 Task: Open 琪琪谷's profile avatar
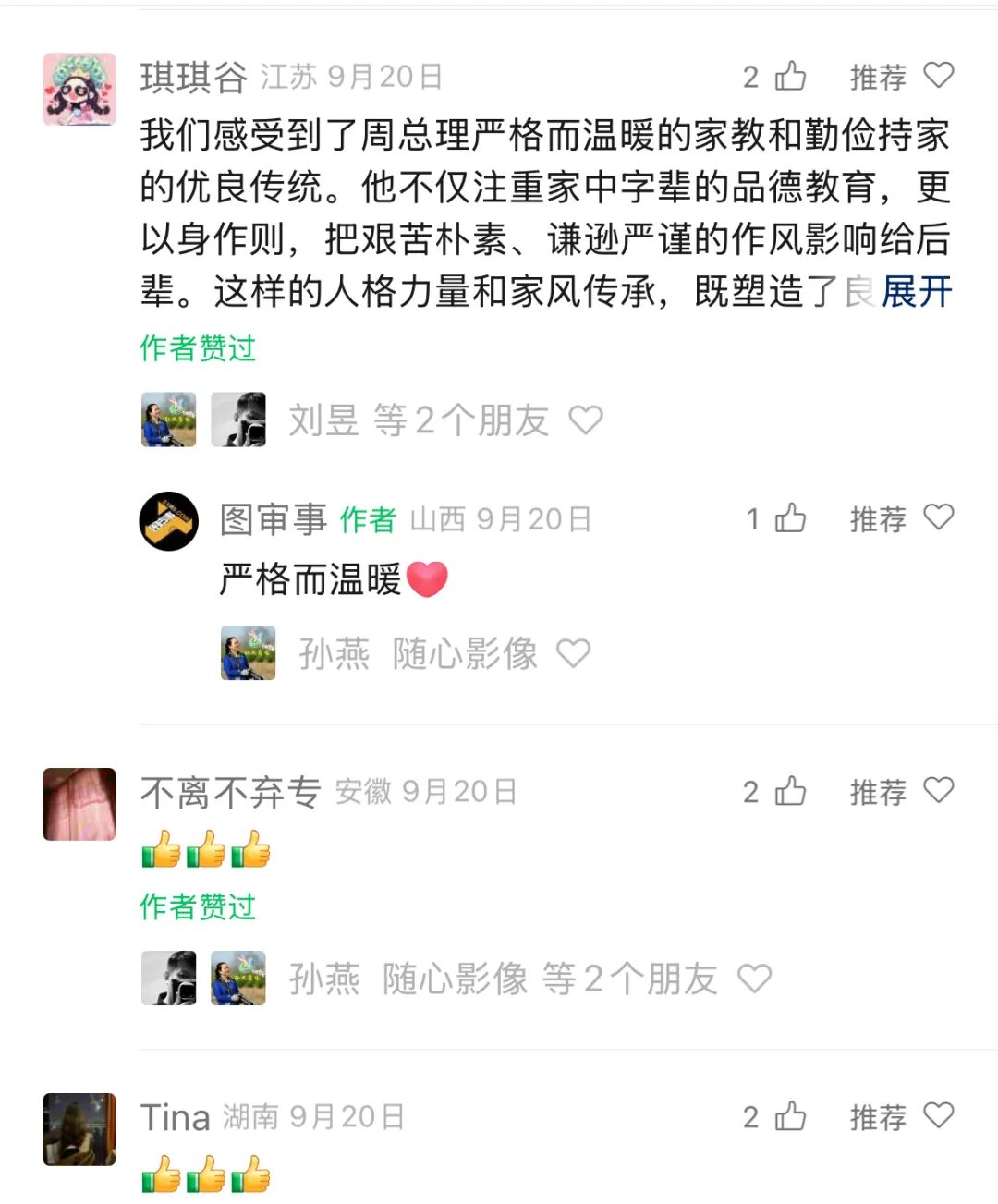(x=79, y=89)
